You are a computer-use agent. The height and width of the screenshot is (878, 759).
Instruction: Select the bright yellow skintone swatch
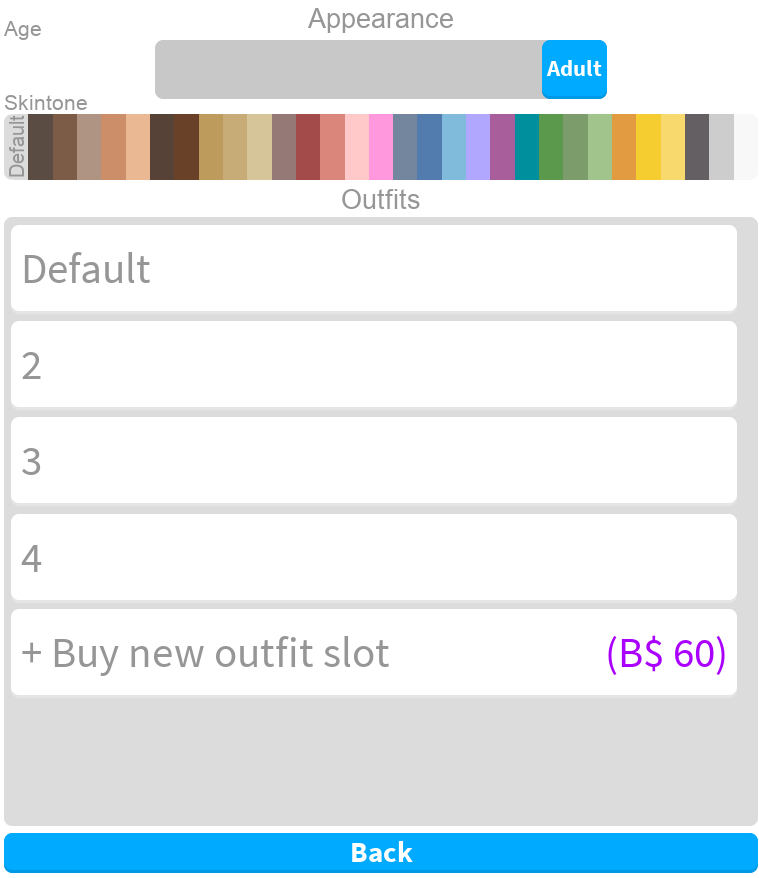[x=648, y=147]
